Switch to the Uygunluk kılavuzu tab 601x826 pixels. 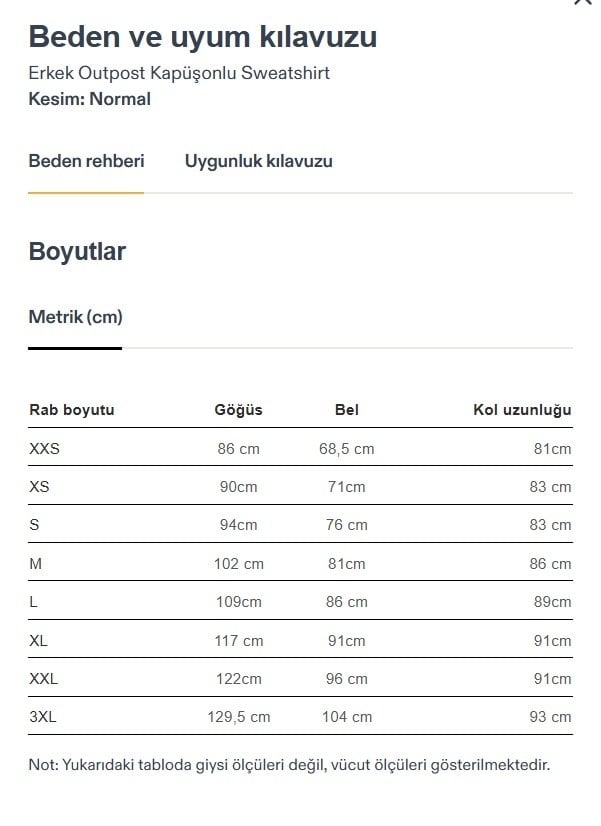tap(258, 161)
